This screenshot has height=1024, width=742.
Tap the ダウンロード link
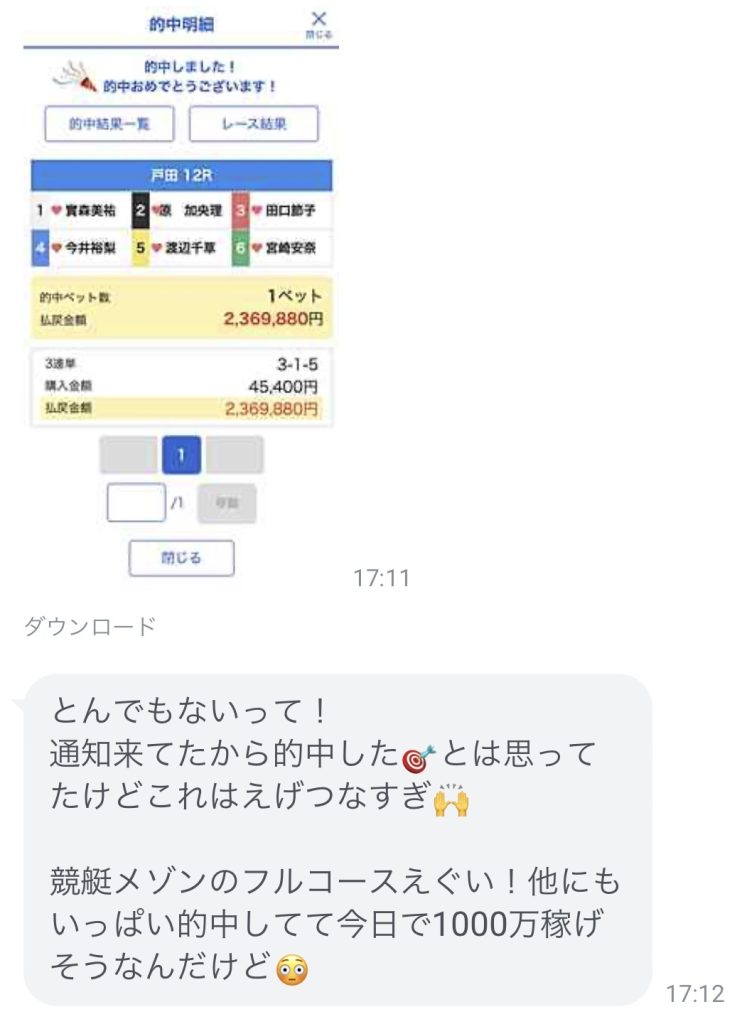[89, 627]
